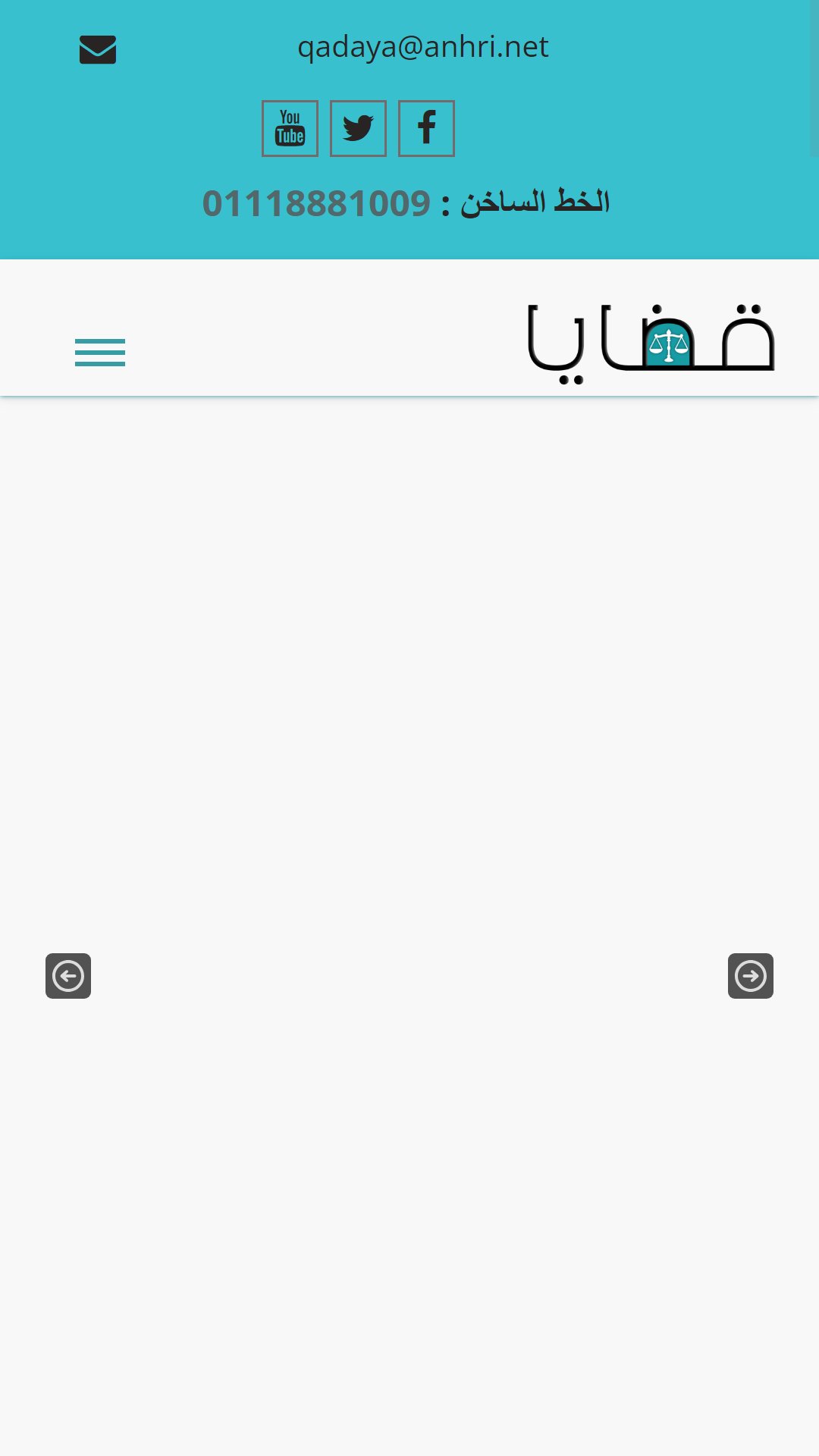Open the Facebook page icon

426,129
